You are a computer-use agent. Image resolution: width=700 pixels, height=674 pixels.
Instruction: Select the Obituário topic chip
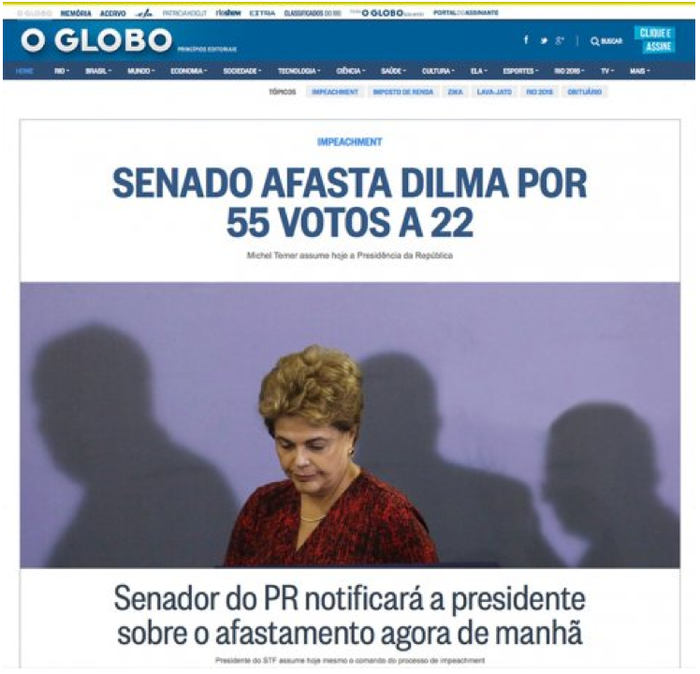(584, 92)
